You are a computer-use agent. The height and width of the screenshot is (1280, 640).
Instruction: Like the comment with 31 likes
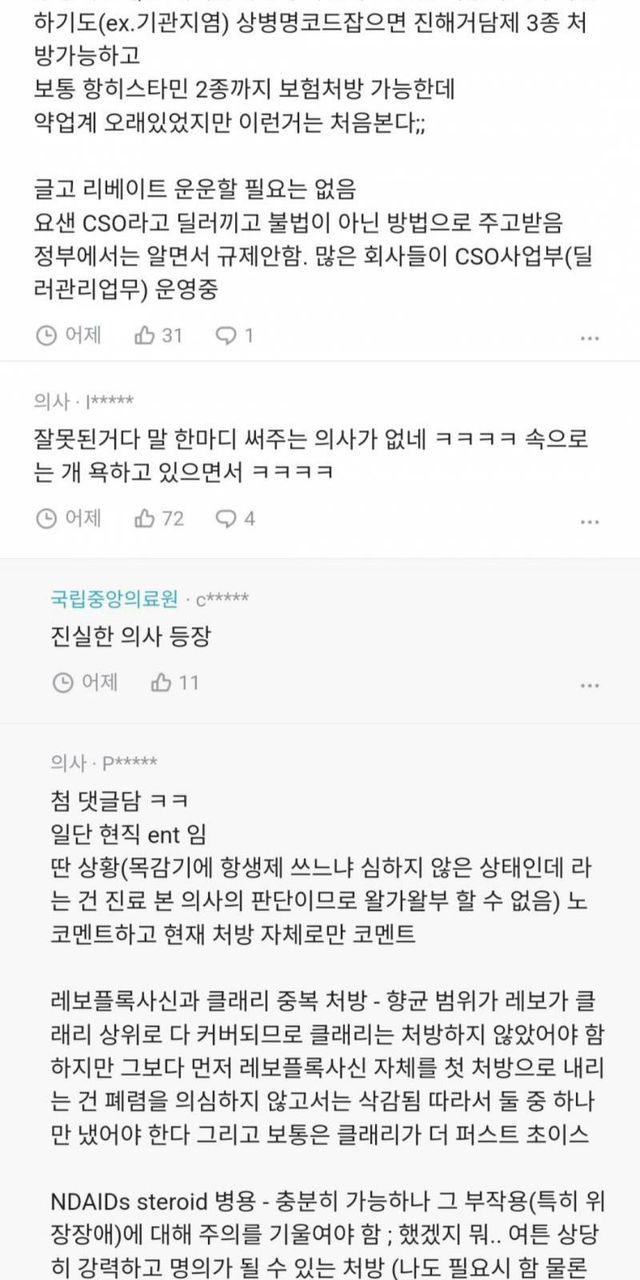pyautogui.click(x=157, y=336)
